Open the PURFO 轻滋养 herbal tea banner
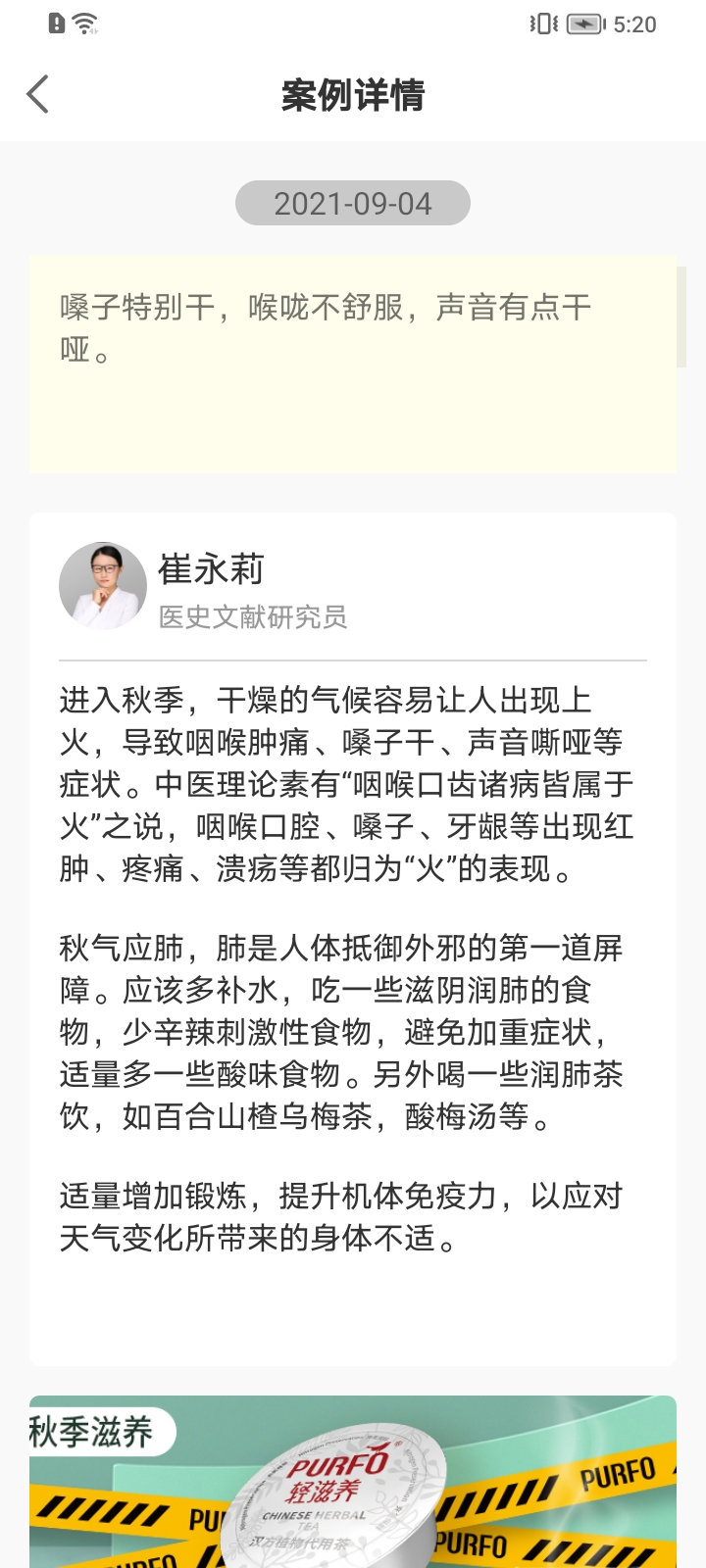Image resolution: width=706 pixels, height=1568 pixels. coord(353,1480)
